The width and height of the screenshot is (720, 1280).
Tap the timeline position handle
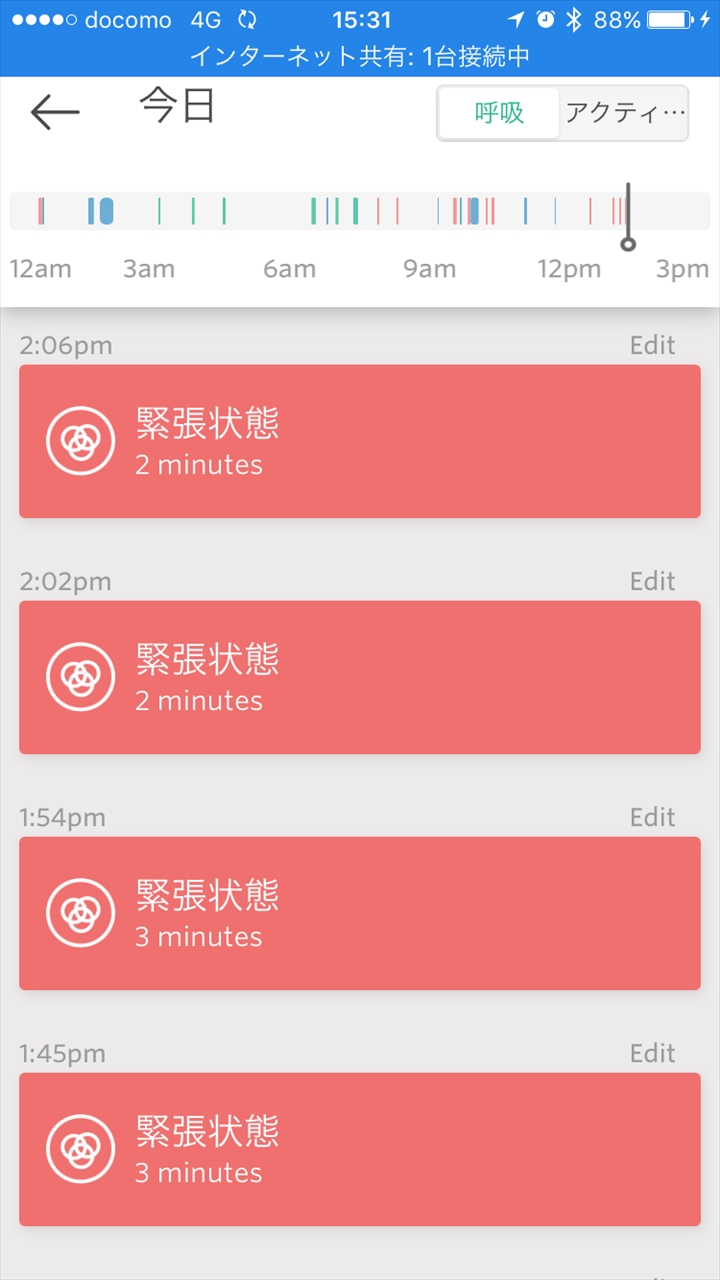point(628,243)
